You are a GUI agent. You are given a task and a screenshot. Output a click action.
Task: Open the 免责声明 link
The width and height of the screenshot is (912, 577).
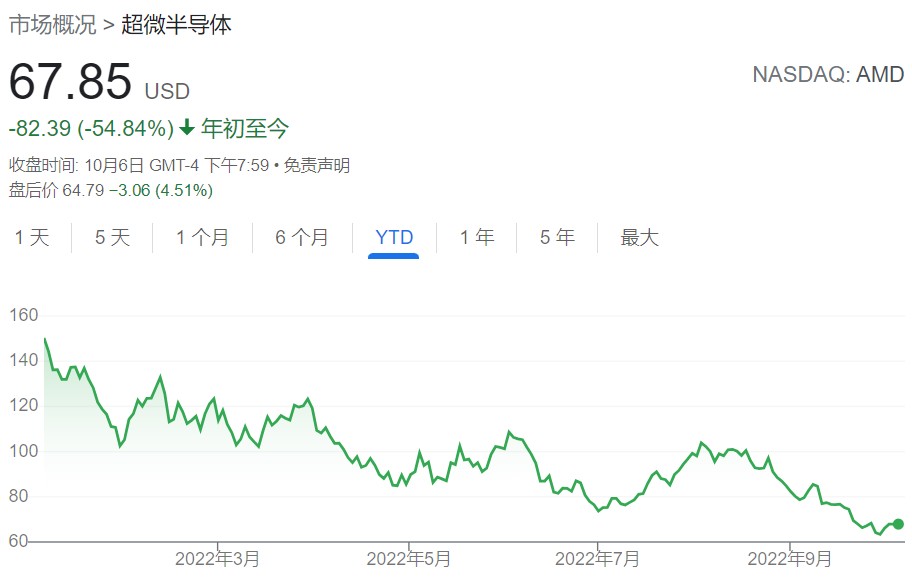[x=317, y=165]
